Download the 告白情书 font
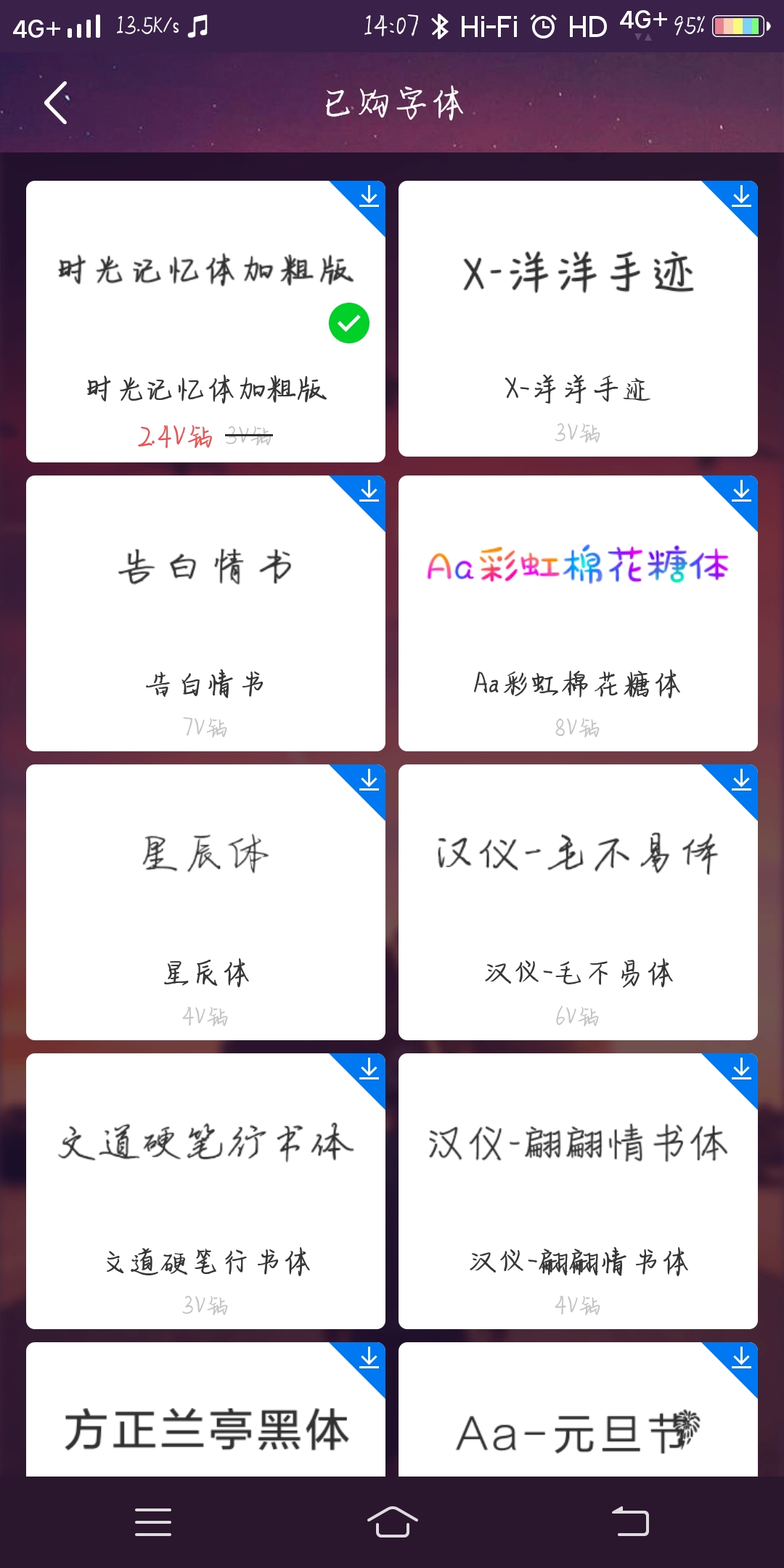784x1568 pixels. point(369,492)
